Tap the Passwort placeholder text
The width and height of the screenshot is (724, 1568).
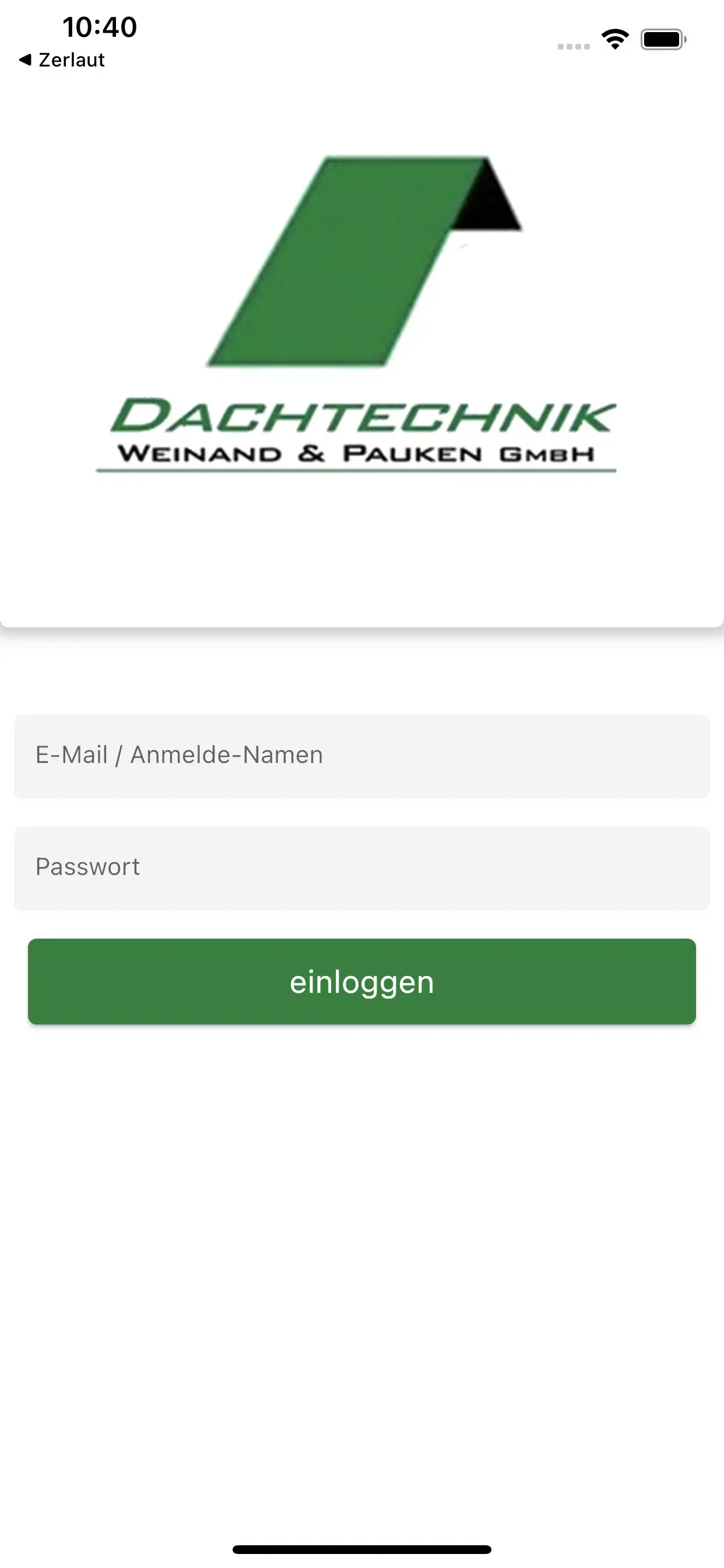pyautogui.click(x=87, y=867)
